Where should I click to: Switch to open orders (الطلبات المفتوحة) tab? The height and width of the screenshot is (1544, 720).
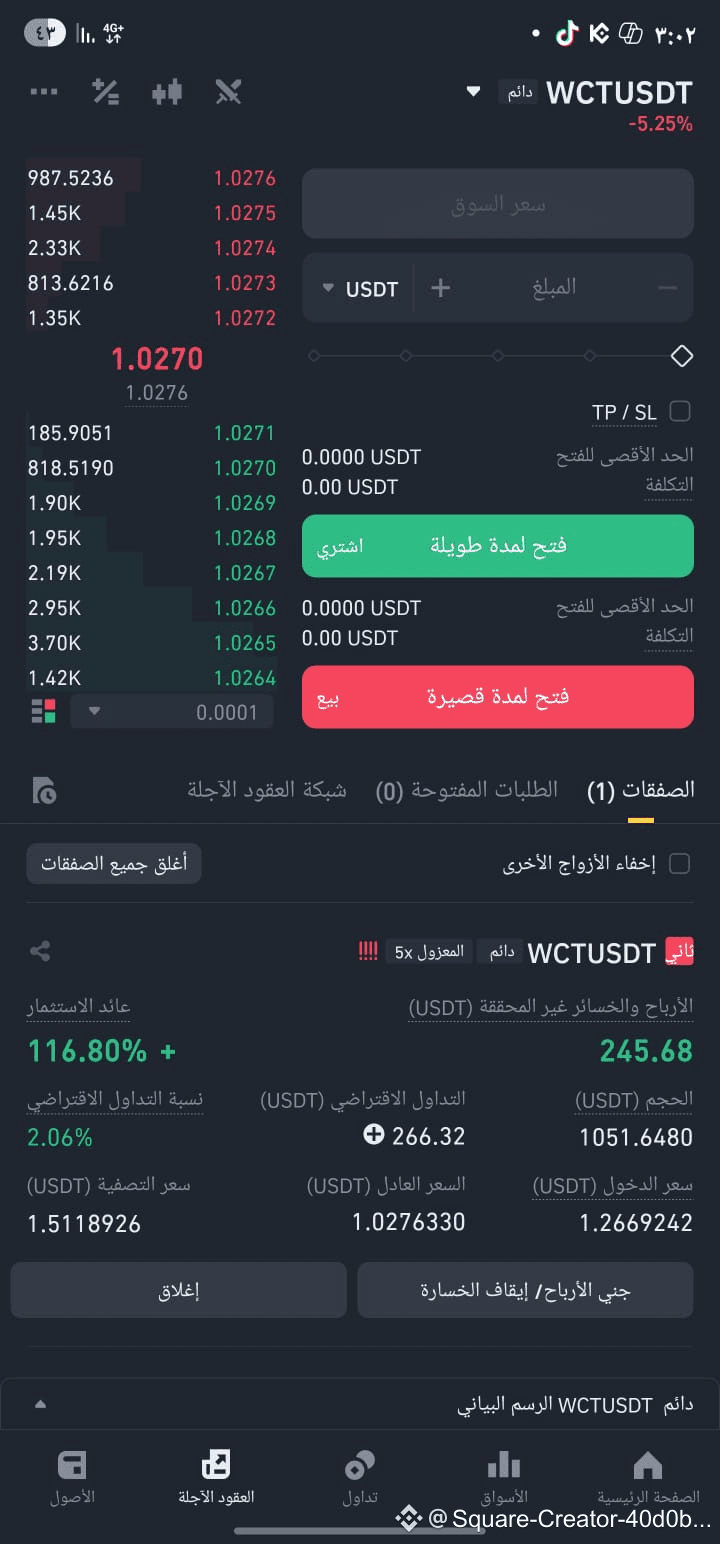point(467,790)
